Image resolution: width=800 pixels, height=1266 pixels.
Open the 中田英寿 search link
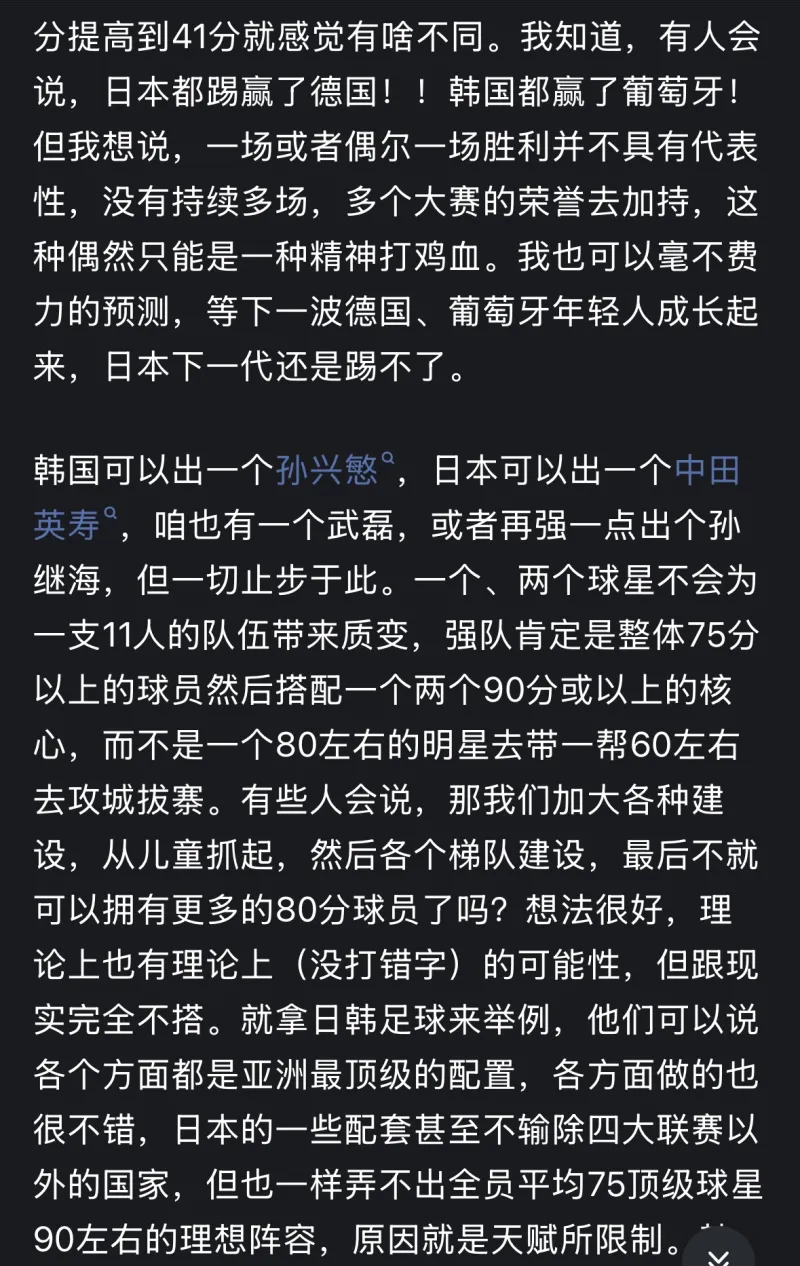(707, 469)
